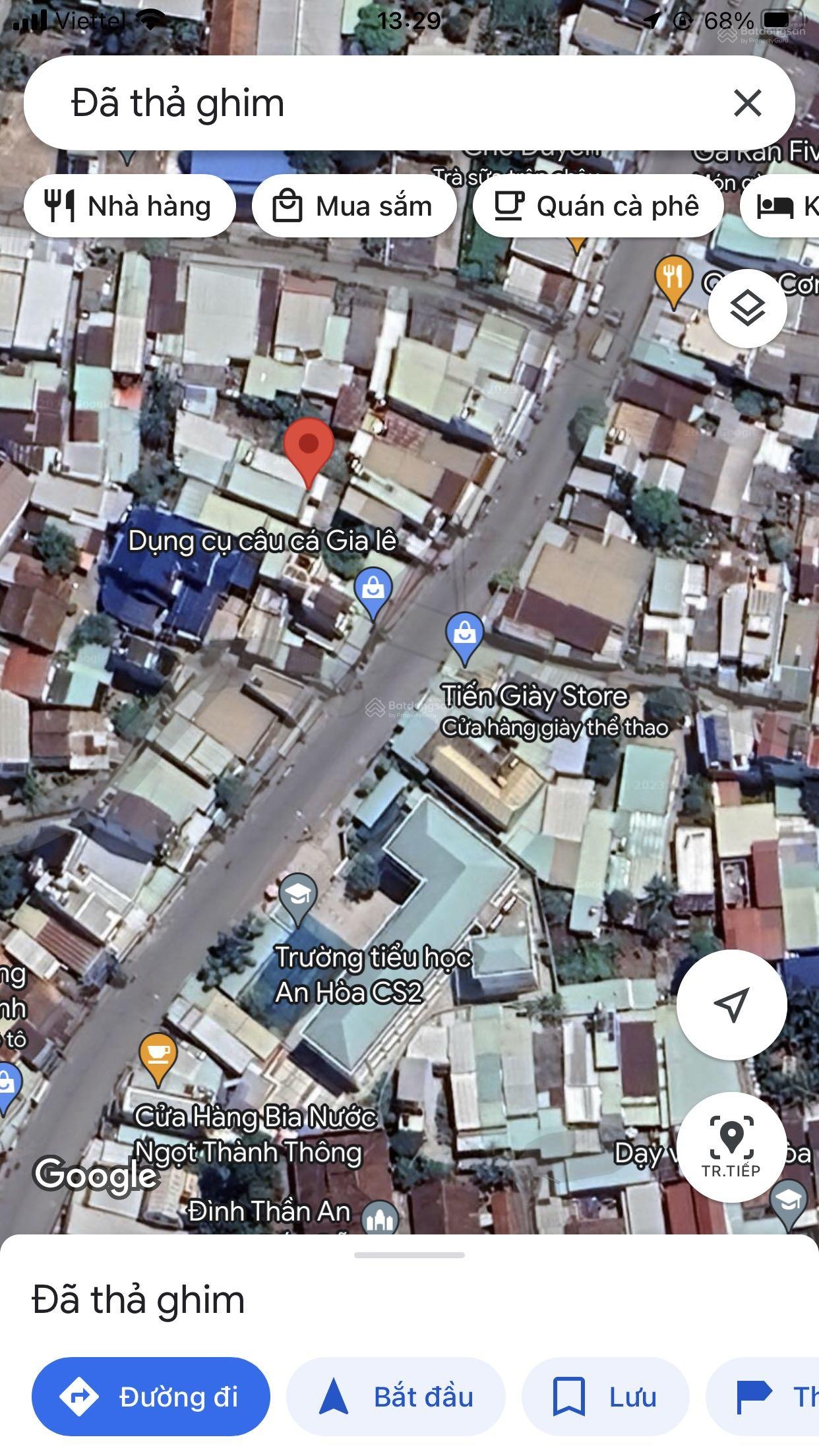
Task: Open the map layers button
Action: tap(747, 309)
